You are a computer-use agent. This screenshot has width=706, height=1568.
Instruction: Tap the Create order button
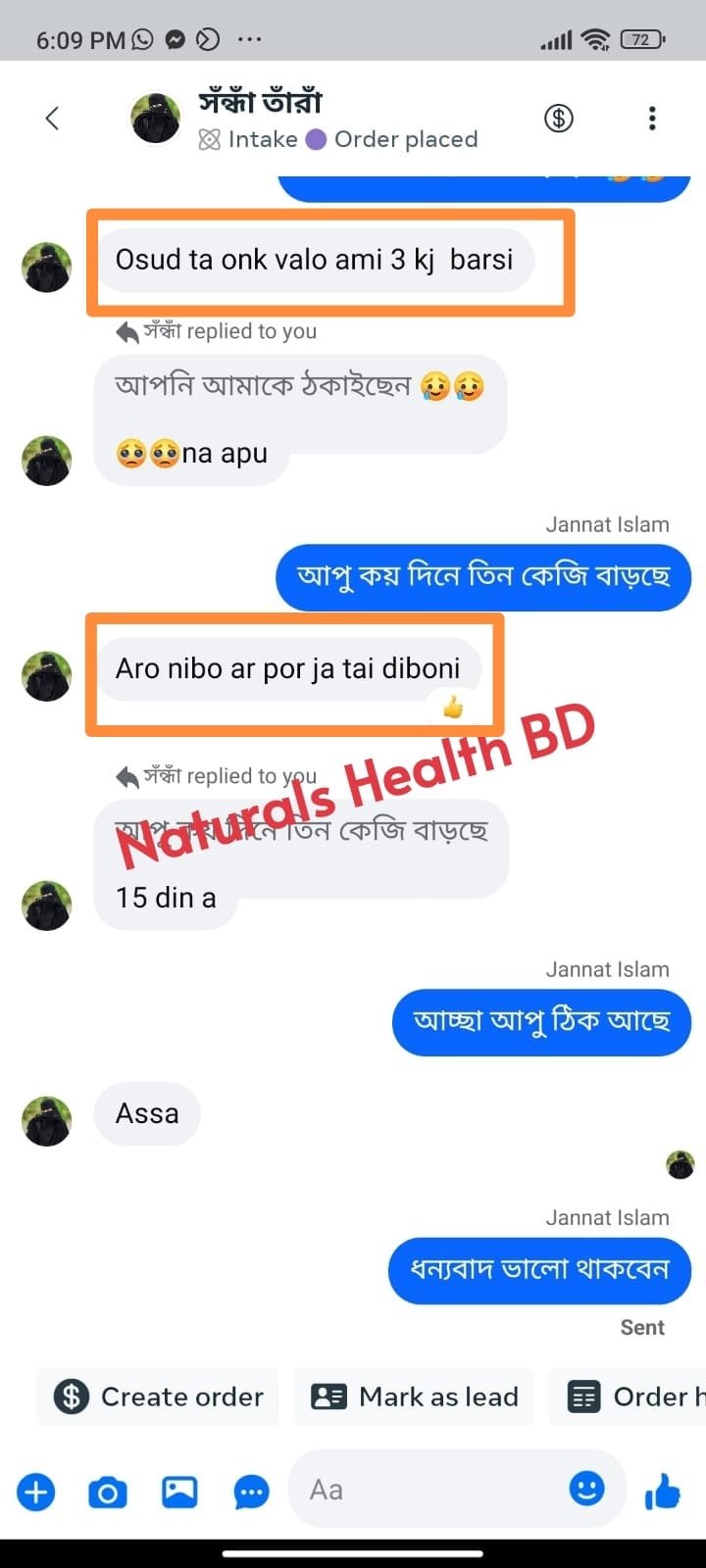(159, 1396)
